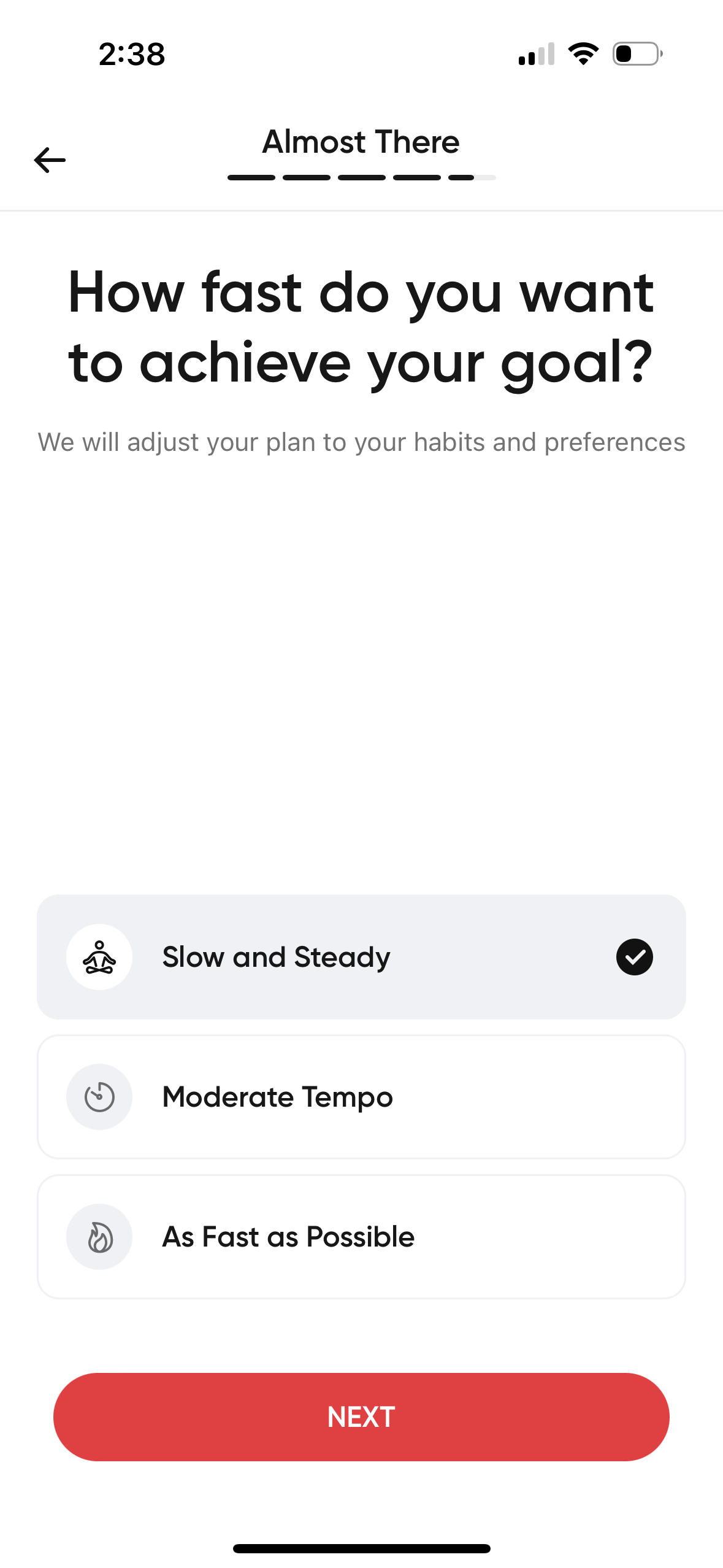Click the back arrow in the top left
723x1568 pixels.
click(49, 159)
